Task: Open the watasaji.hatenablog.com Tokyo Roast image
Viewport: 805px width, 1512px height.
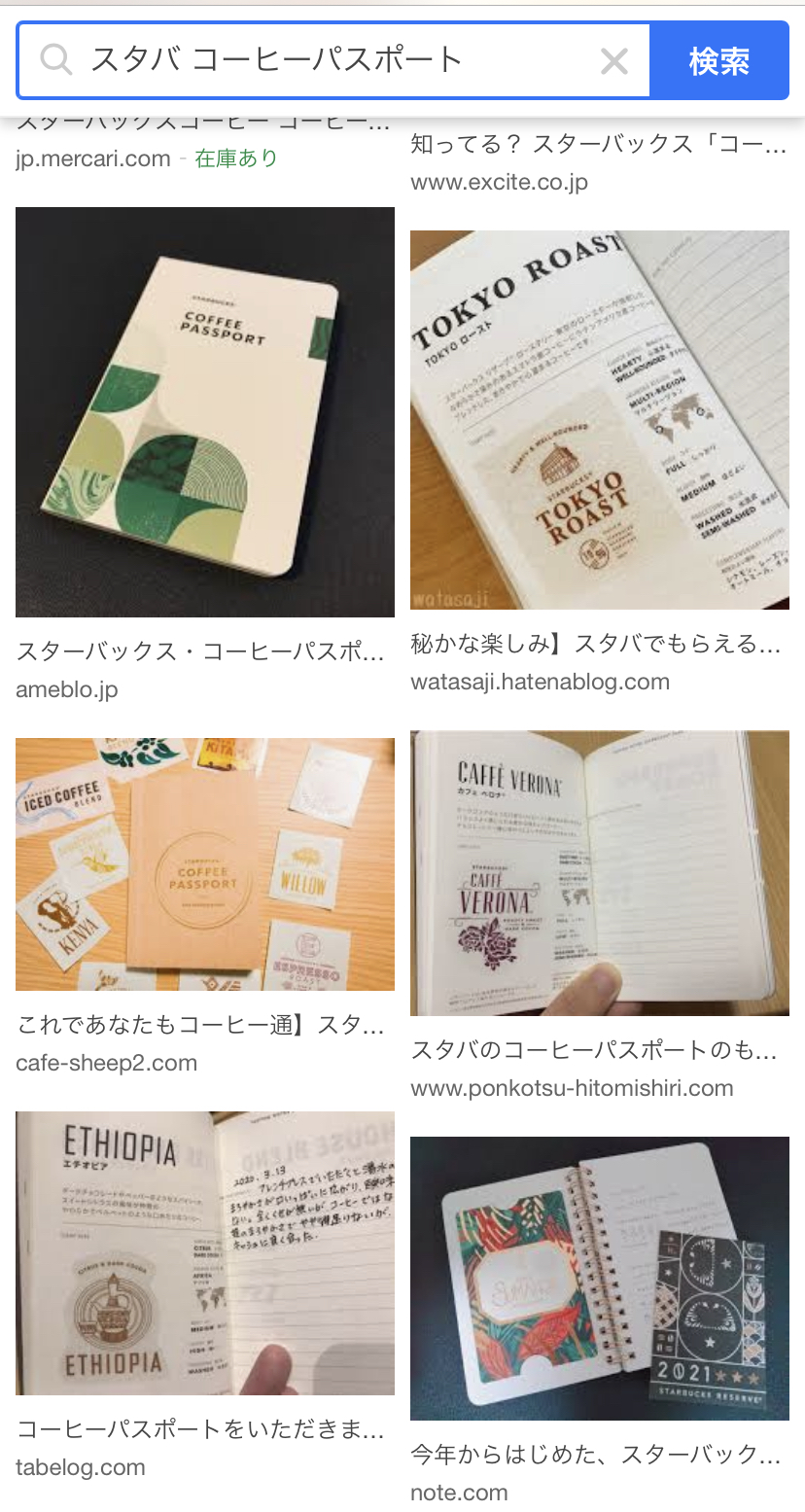Action: click(x=599, y=420)
